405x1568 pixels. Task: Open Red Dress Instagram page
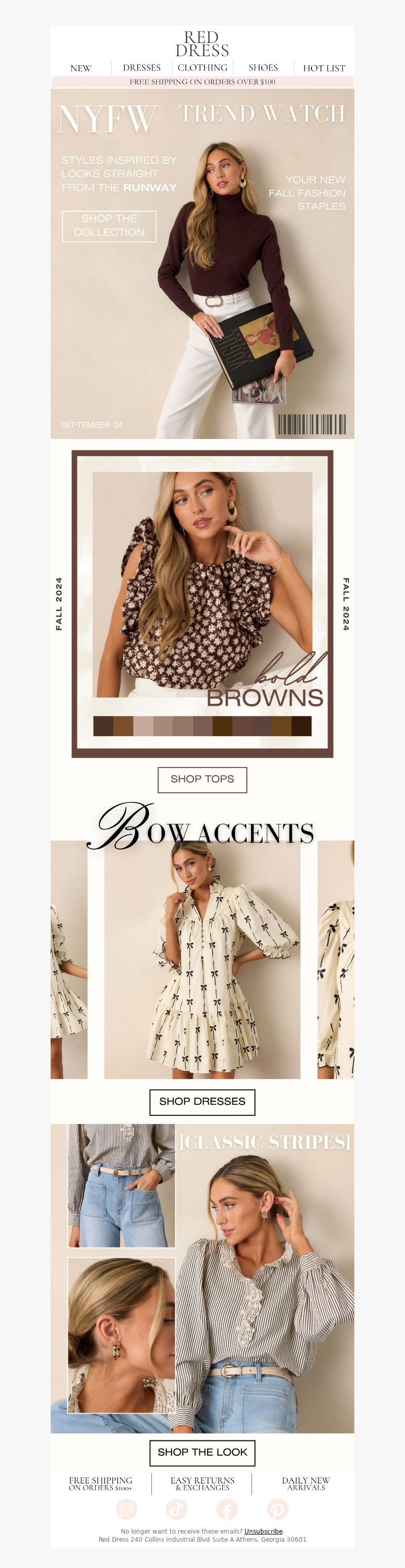click(127, 1509)
